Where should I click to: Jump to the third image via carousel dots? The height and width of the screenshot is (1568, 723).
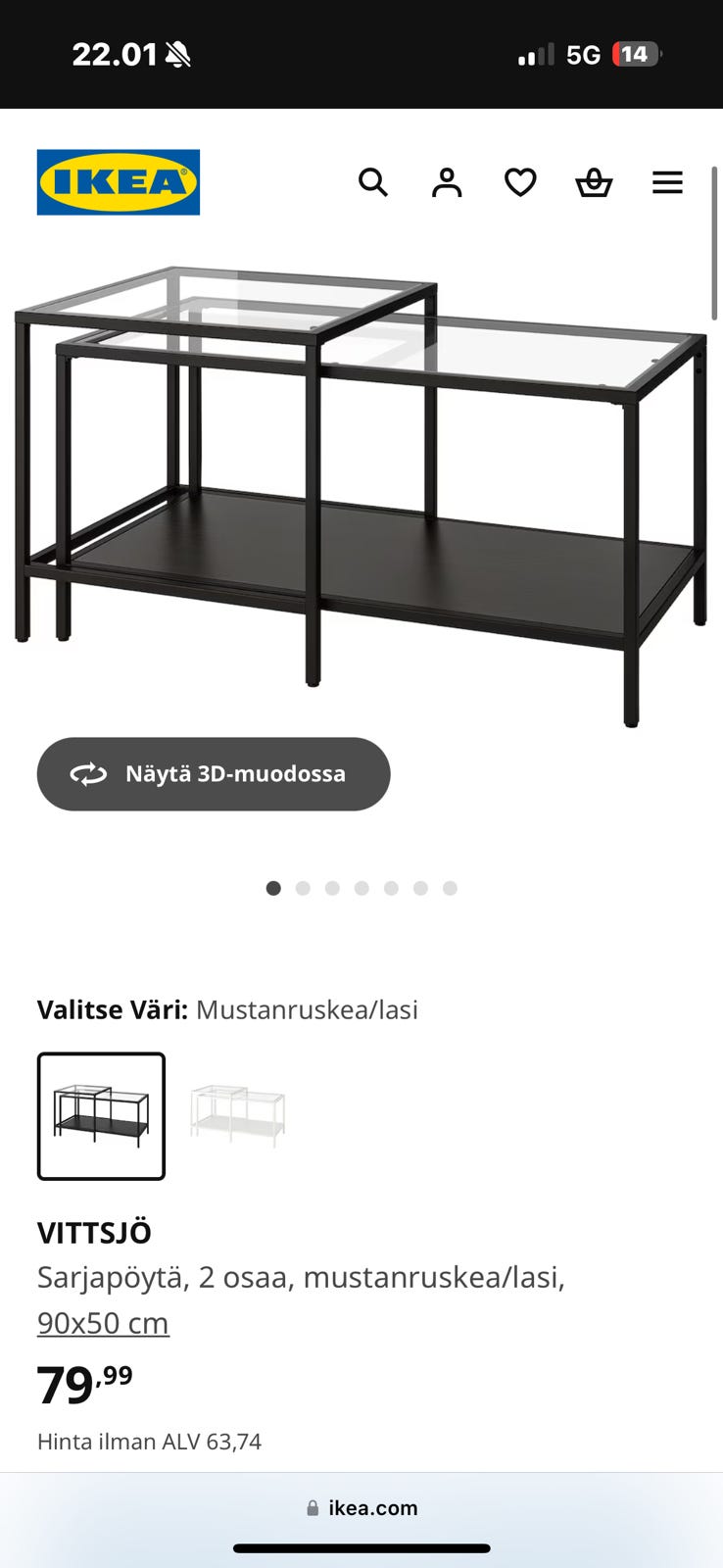(333, 888)
